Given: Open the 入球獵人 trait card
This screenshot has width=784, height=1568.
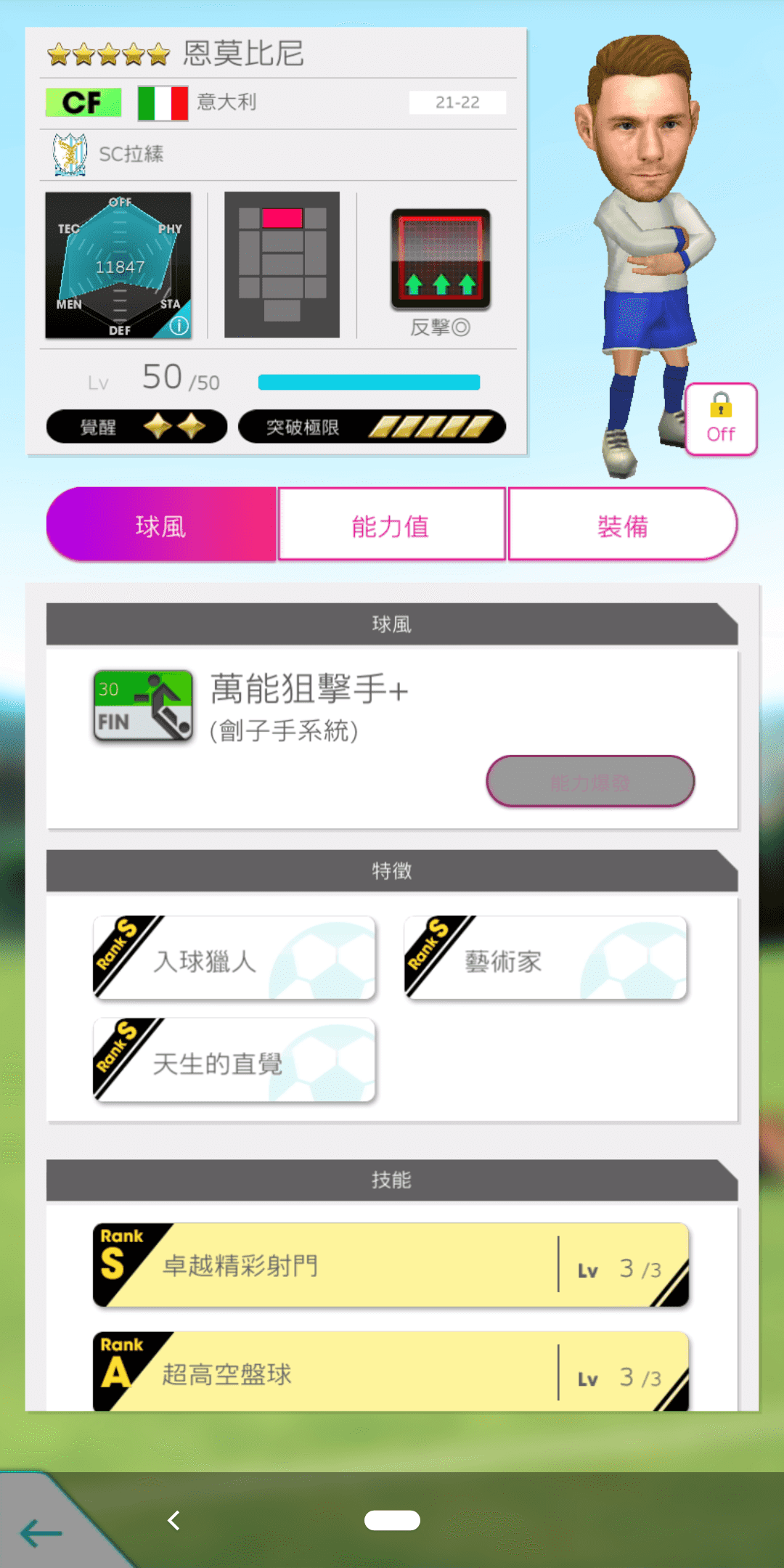Looking at the screenshot, I should 234,958.
